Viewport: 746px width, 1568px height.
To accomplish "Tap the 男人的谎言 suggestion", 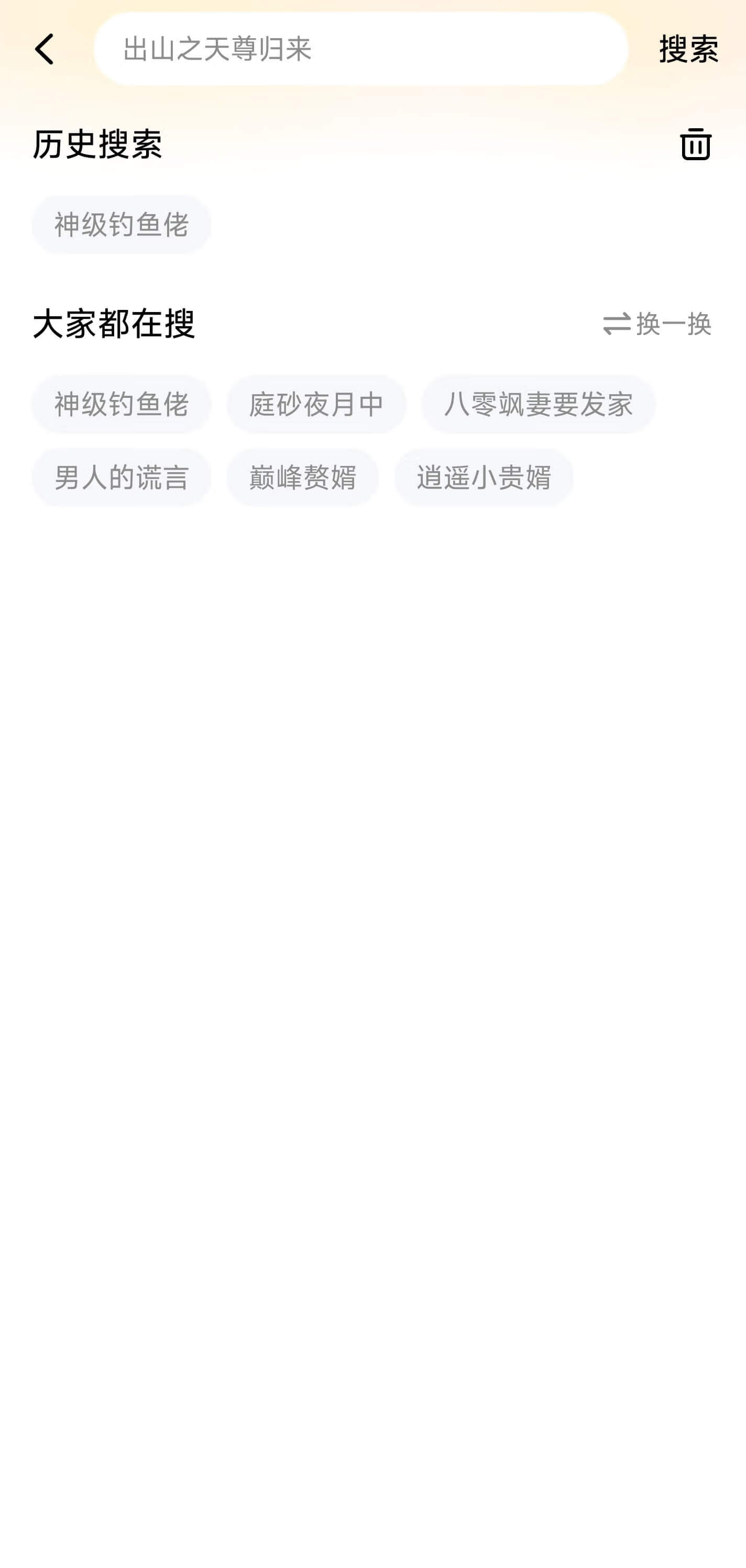I will click(x=121, y=477).
